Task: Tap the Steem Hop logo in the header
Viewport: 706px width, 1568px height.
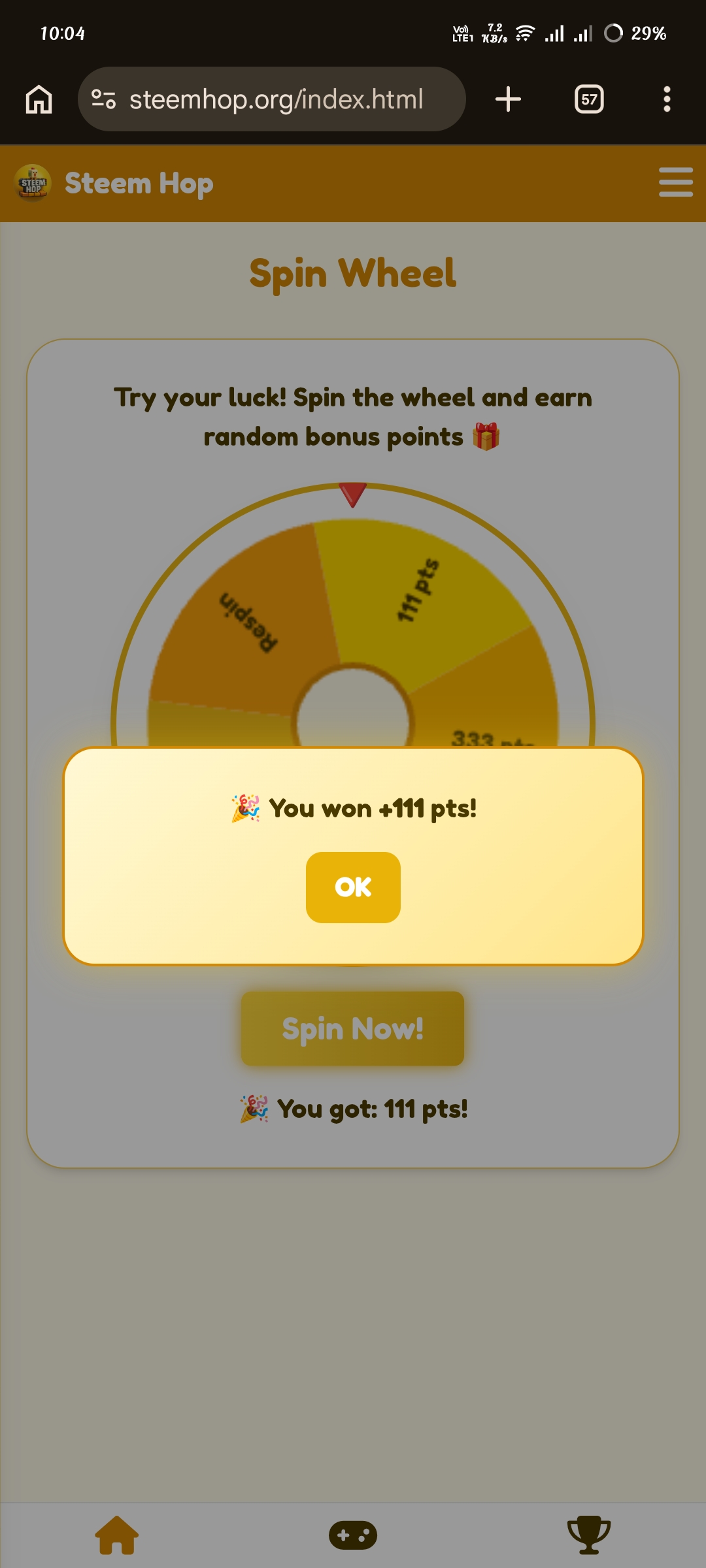Action: click(x=33, y=183)
